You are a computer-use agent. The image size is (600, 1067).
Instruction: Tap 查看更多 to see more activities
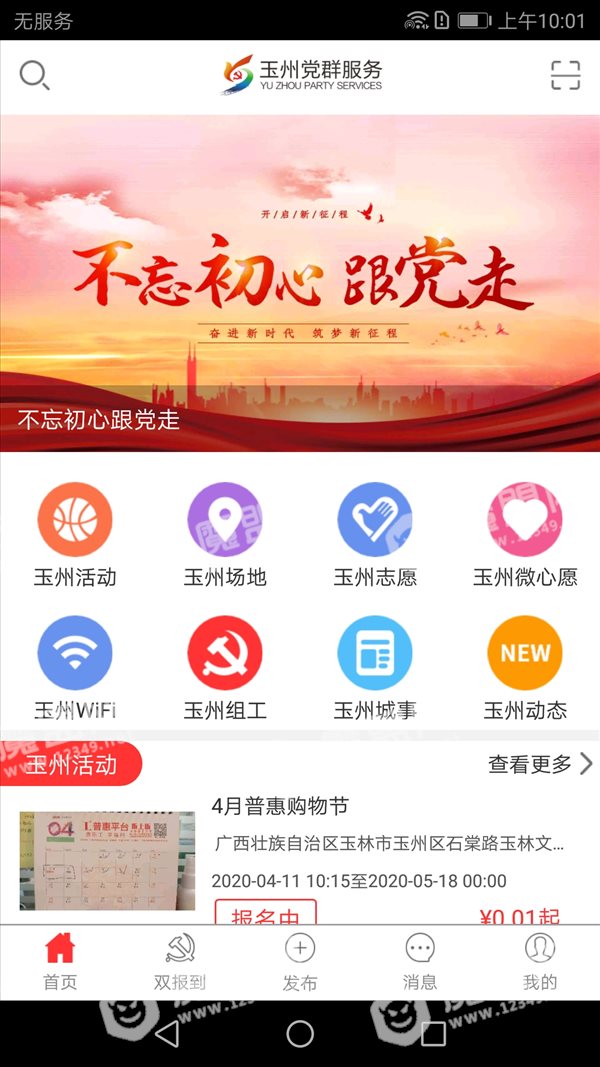tap(540, 764)
